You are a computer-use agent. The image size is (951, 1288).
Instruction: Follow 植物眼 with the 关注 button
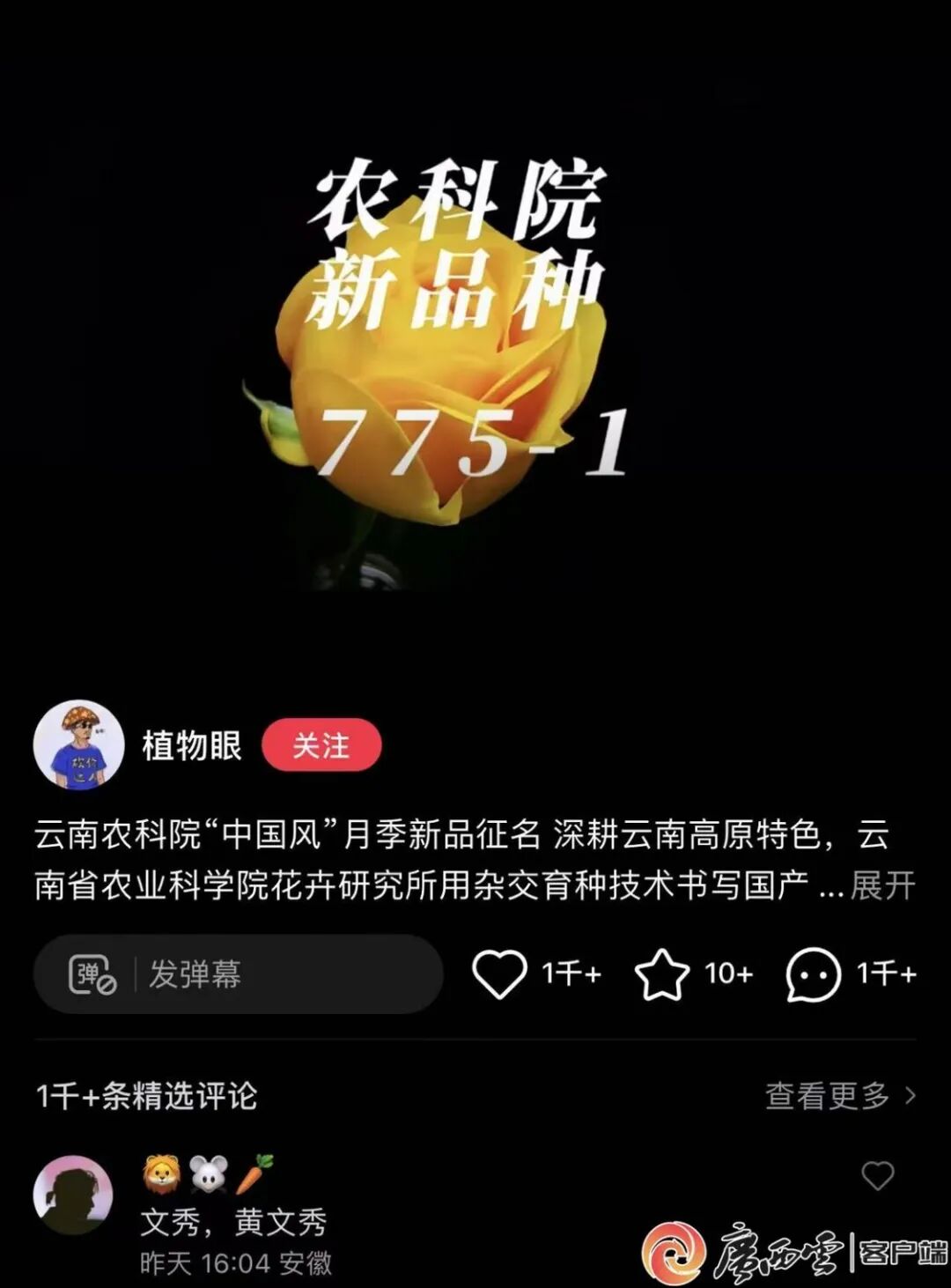[321, 745]
